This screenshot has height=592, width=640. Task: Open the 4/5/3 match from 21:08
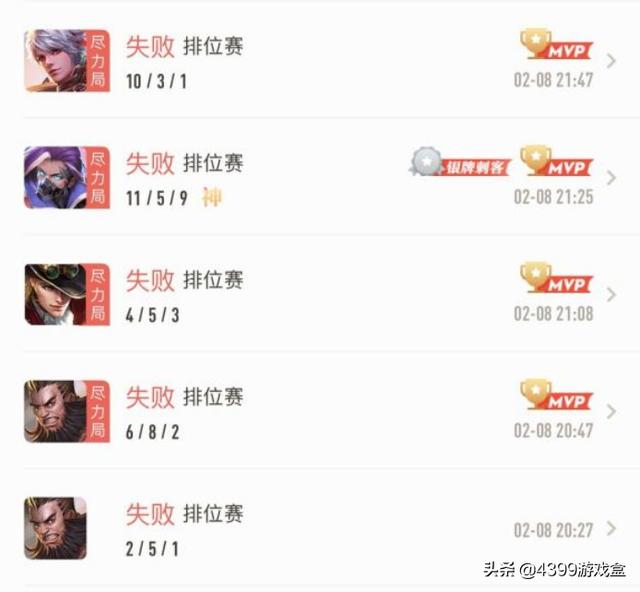pos(320,295)
